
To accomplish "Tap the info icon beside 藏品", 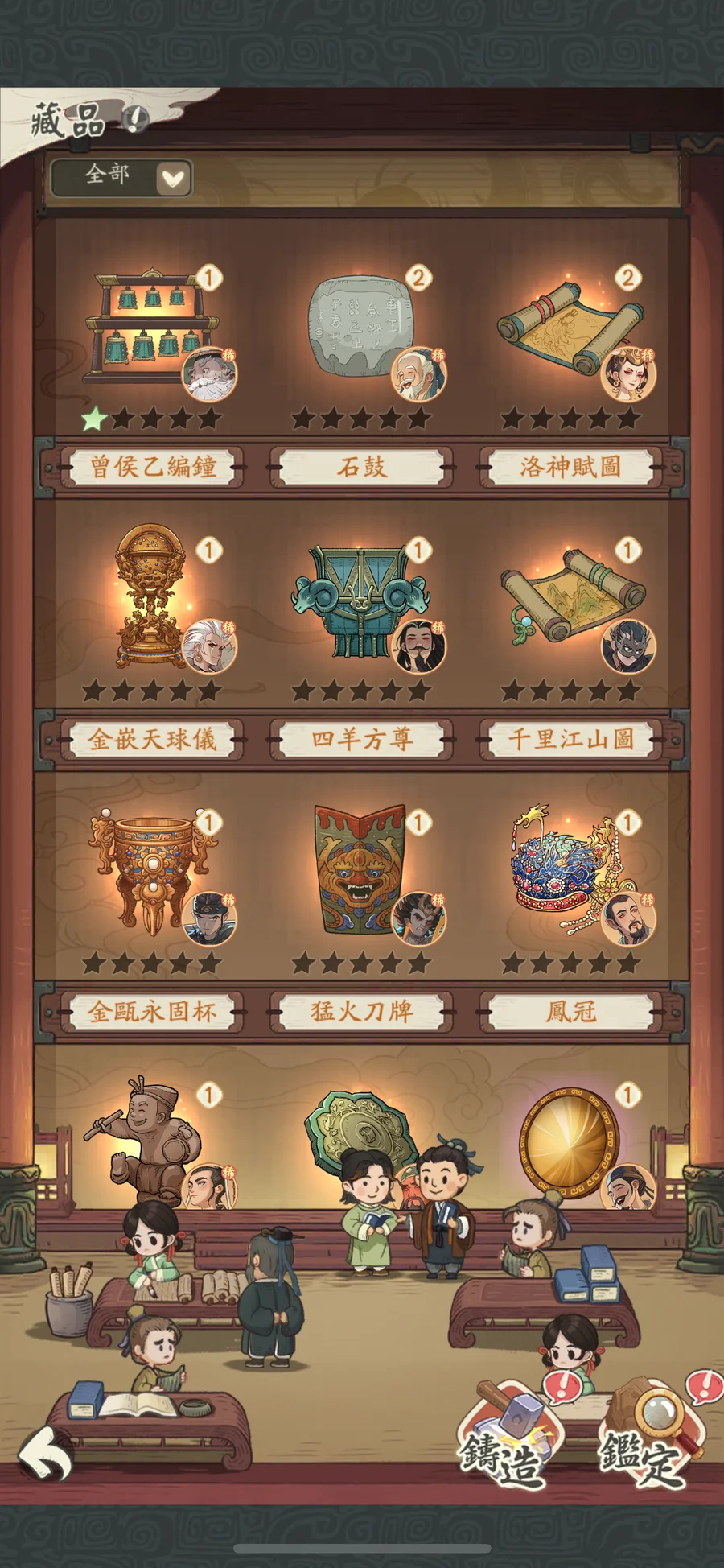I will point(136,119).
